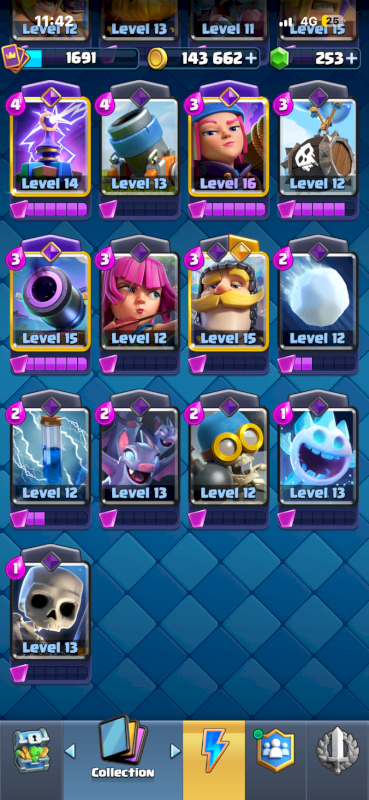369x800 pixels.
Task: Open the Knight card Level 15
Action: tap(229, 301)
